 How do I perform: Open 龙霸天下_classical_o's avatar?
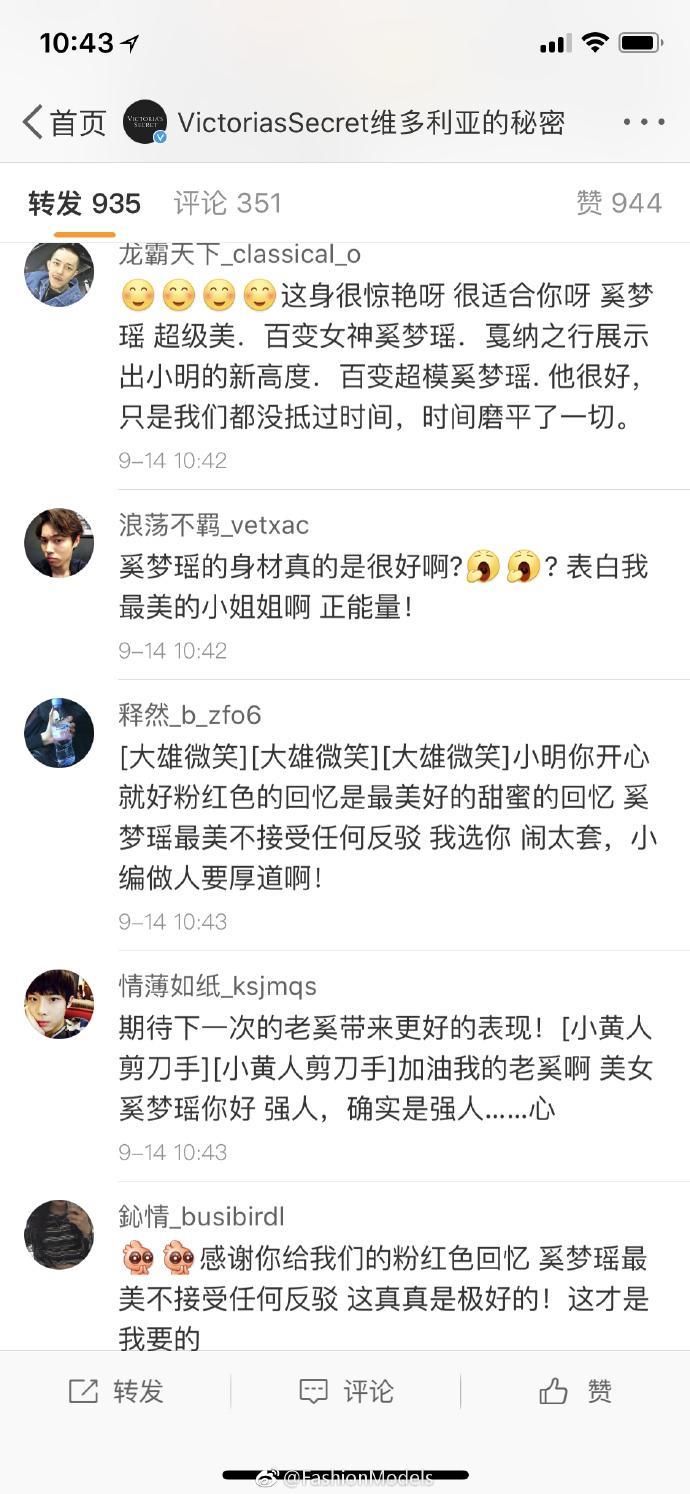click(x=59, y=272)
